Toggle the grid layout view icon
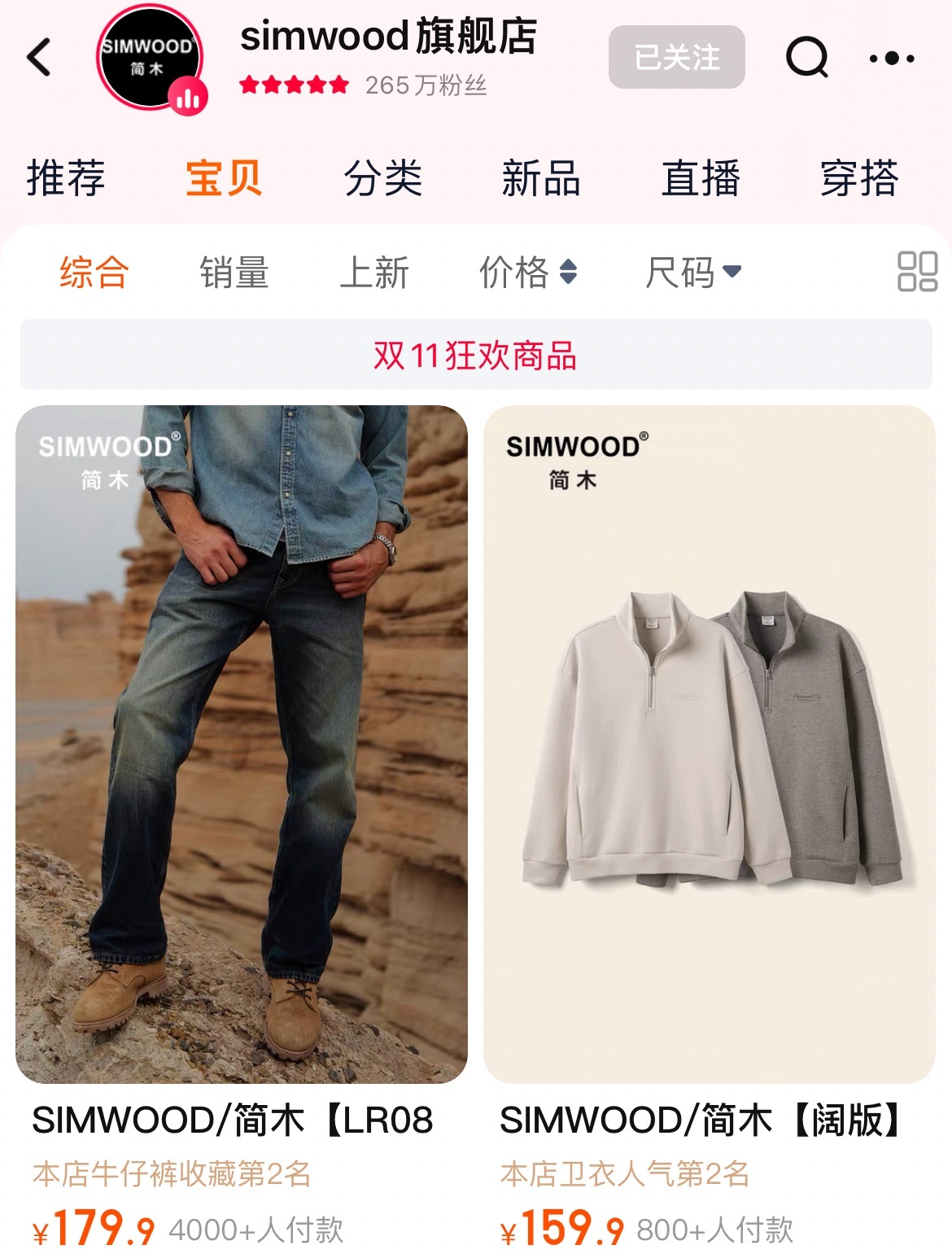952x1258 pixels. (x=917, y=272)
